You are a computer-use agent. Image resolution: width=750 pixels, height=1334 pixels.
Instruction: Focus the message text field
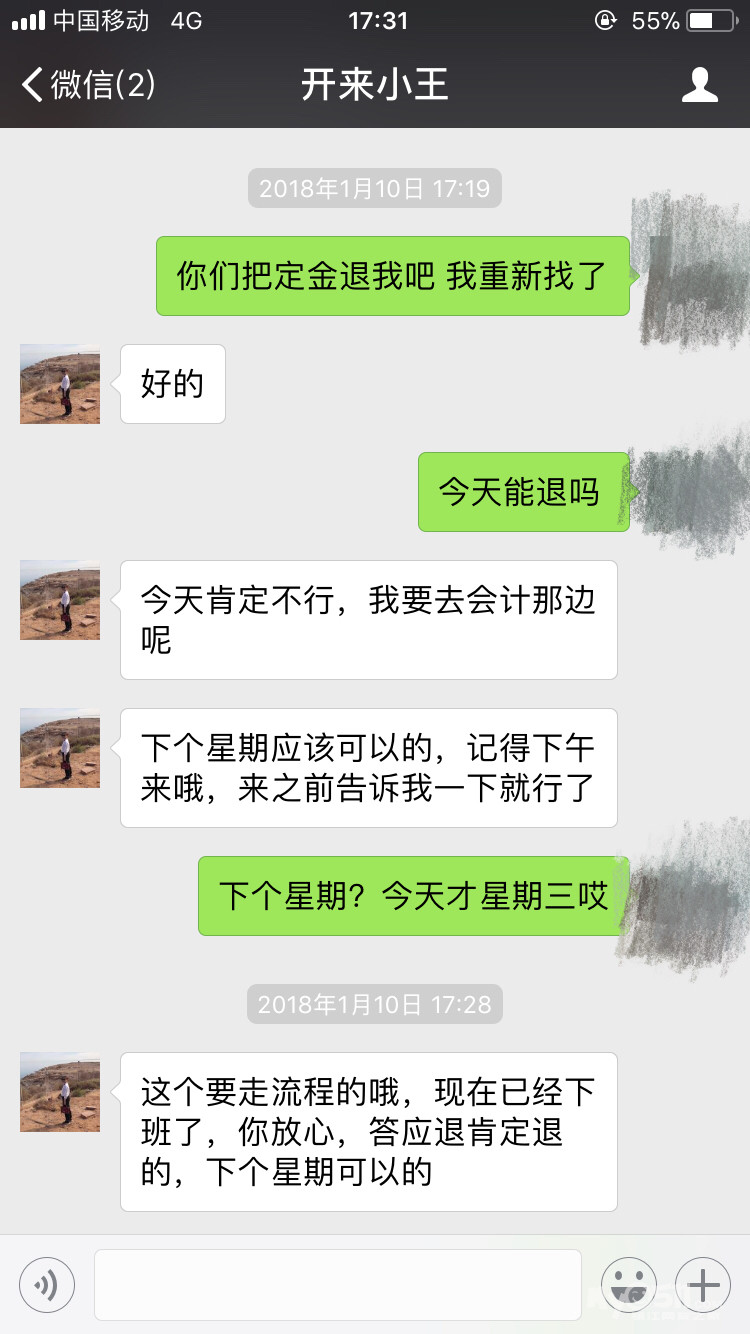pos(338,1284)
